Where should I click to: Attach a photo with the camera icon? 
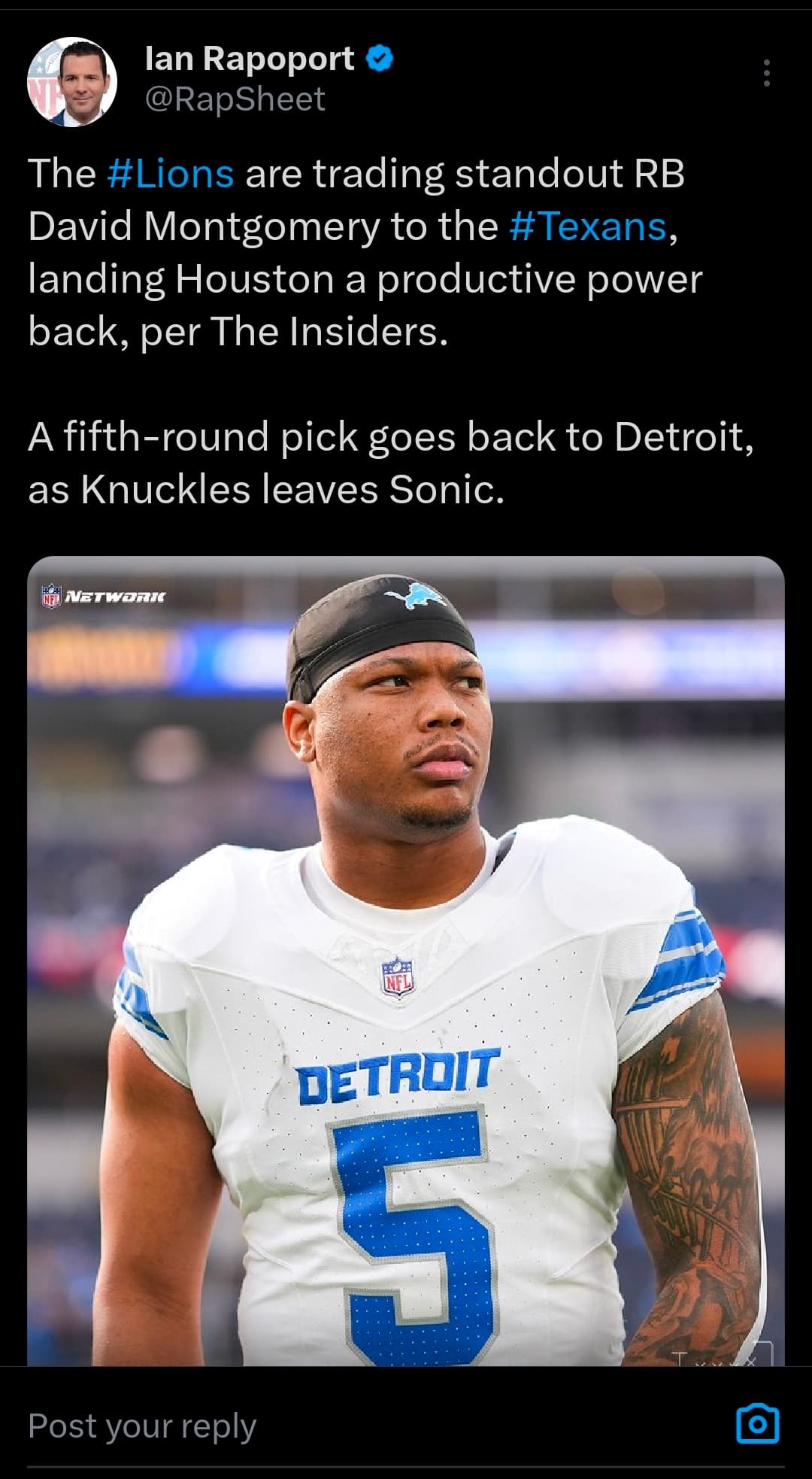757,1424
